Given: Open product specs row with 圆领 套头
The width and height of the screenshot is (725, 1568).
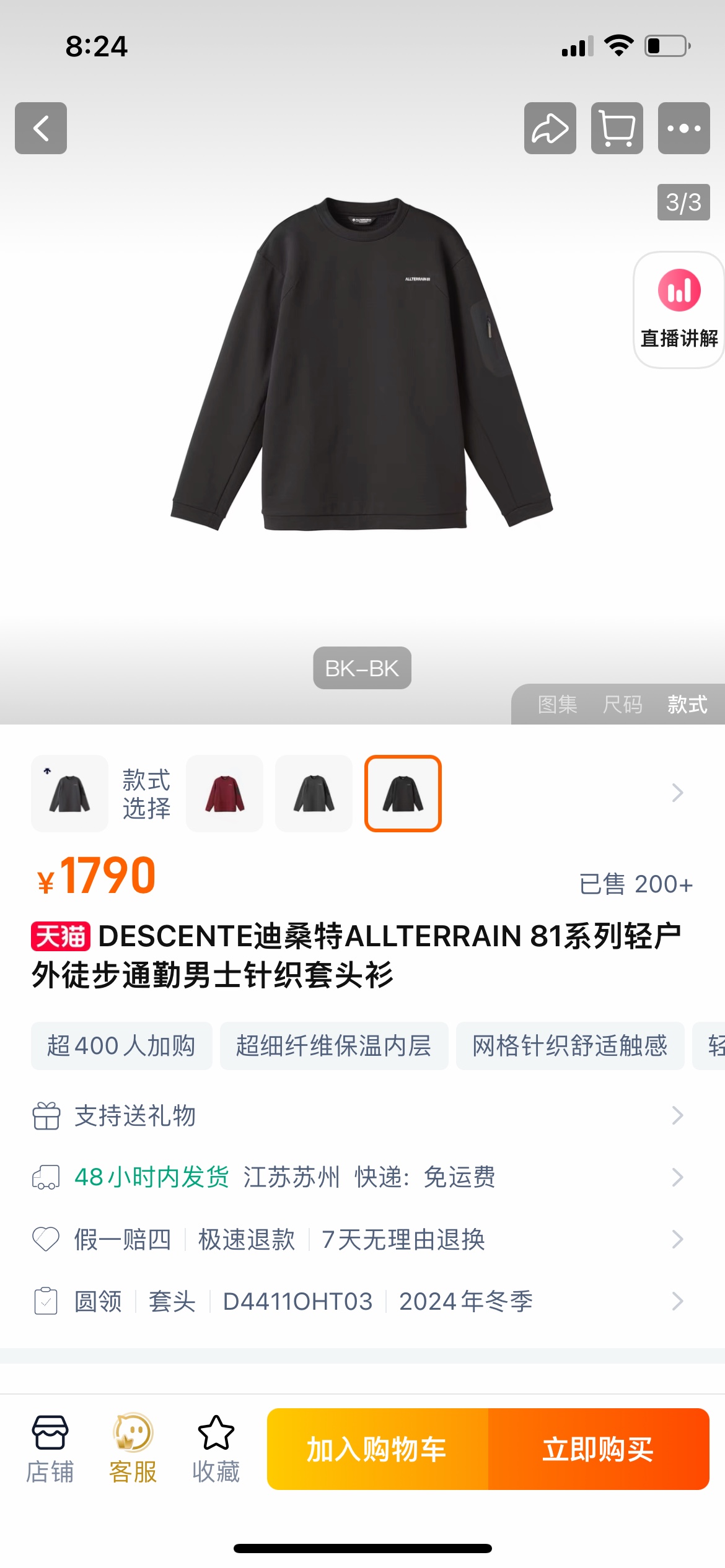Looking at the screenshot, I should (359, 1301).
